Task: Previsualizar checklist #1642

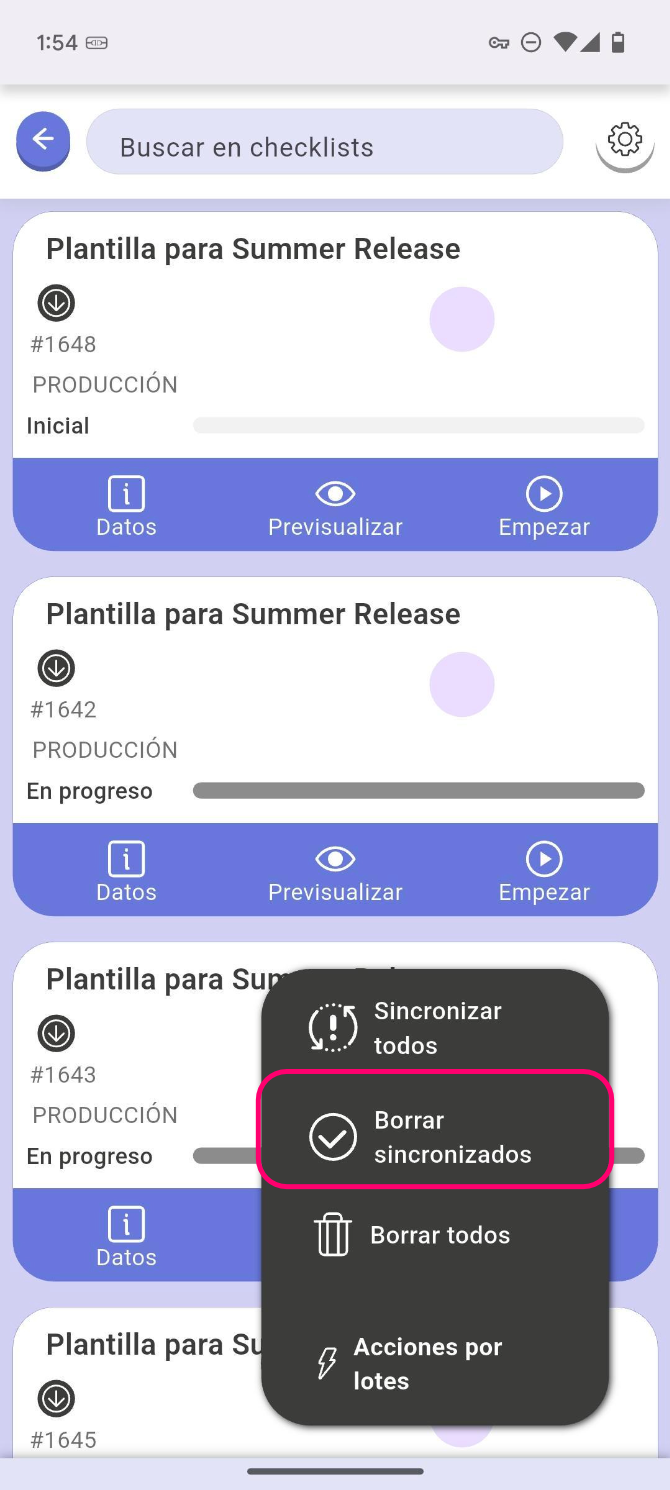Action: [335, 872]
